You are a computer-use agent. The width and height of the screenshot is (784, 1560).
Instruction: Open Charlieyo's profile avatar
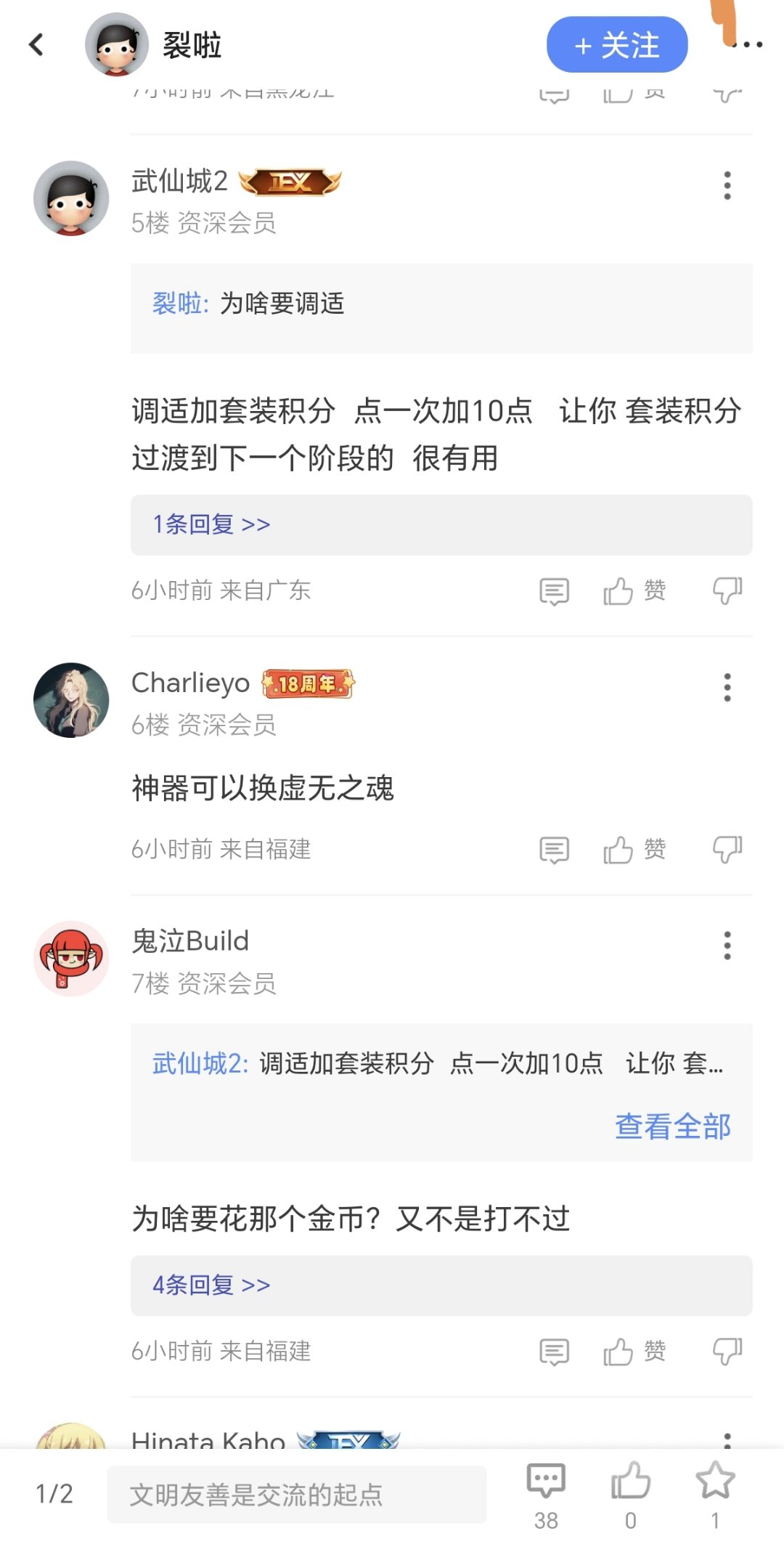(x=71, y=700)
